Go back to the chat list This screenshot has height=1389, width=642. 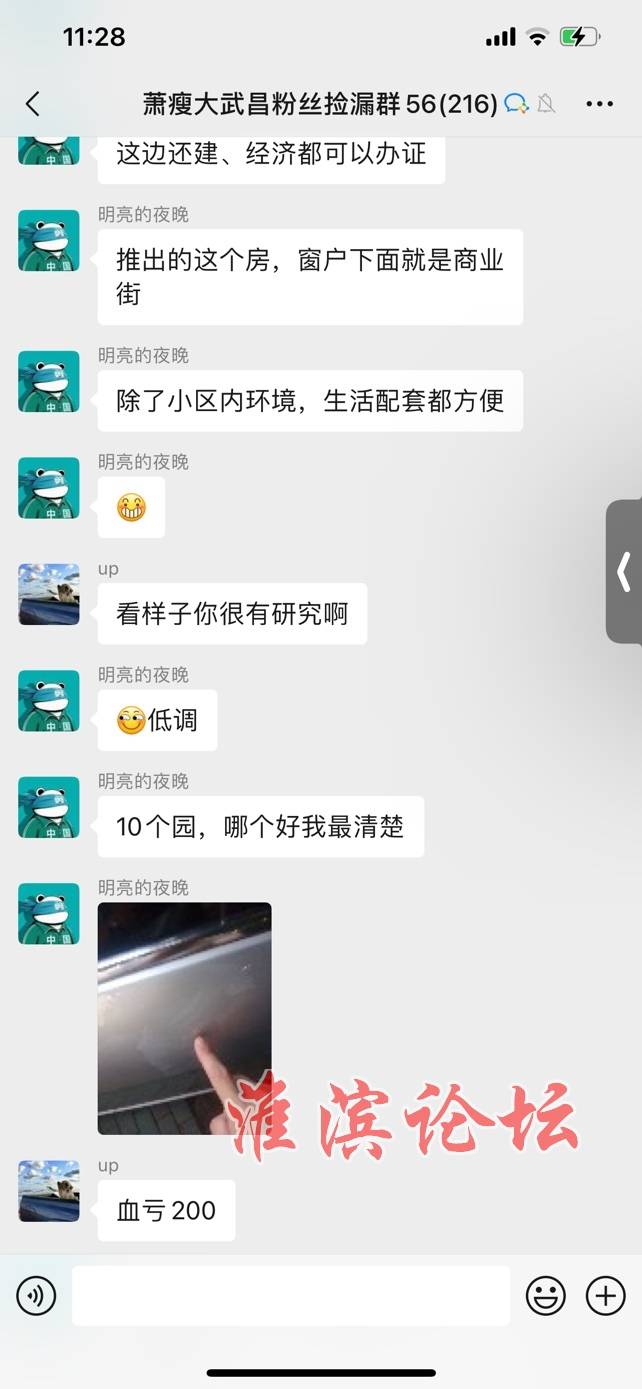pyautogui.click(x=33, y=104)
